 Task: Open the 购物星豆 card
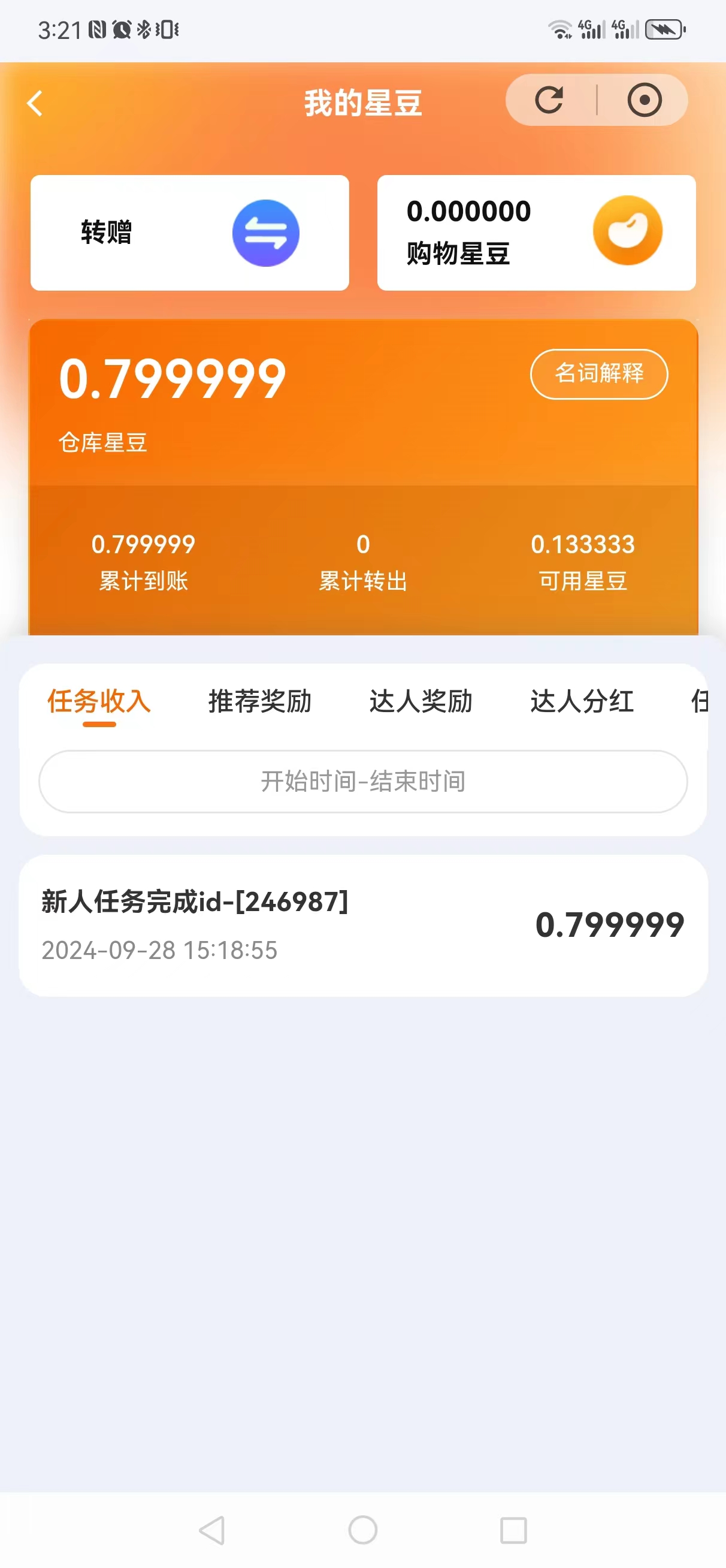536,233
